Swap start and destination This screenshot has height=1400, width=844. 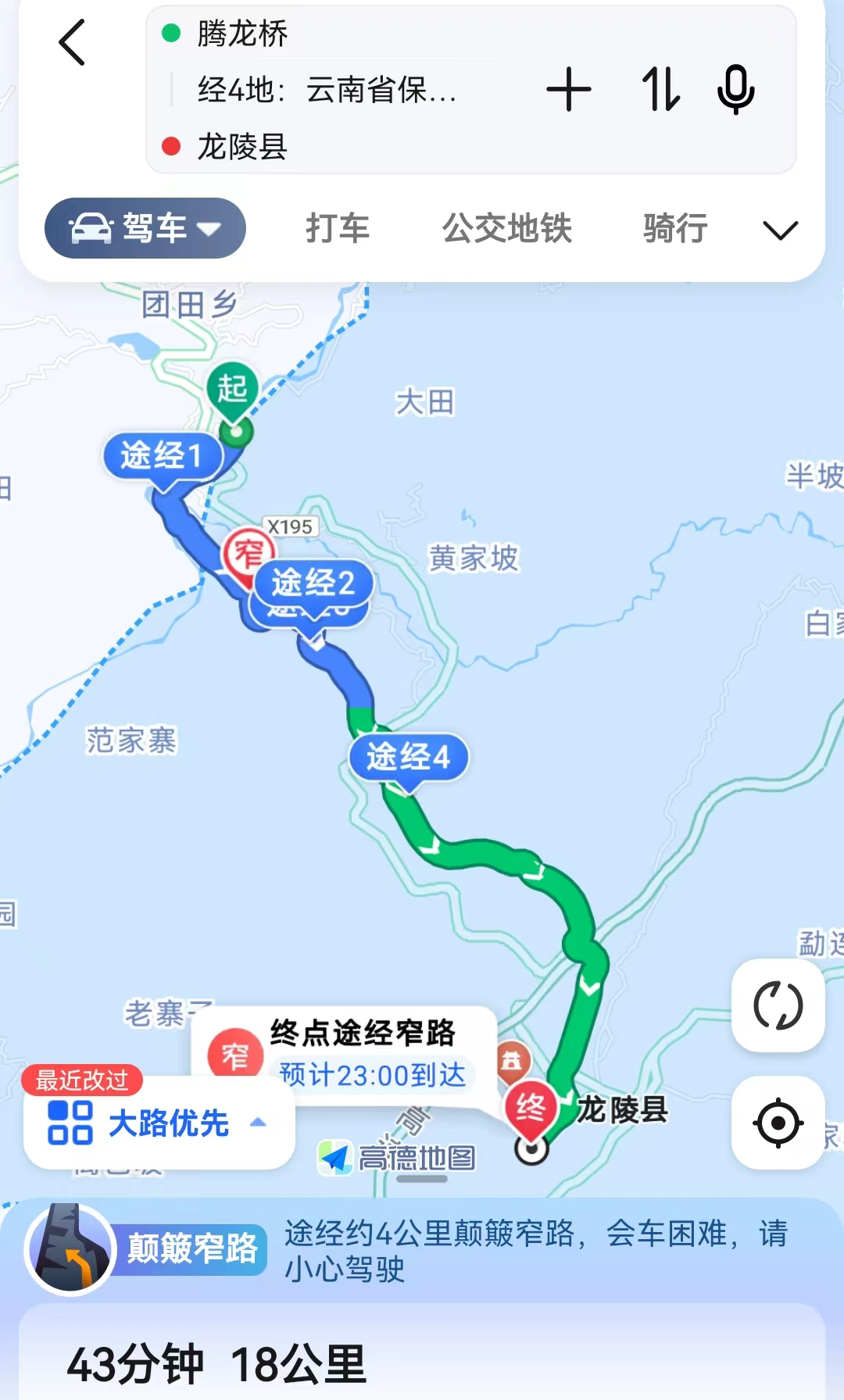coord(660,89)
